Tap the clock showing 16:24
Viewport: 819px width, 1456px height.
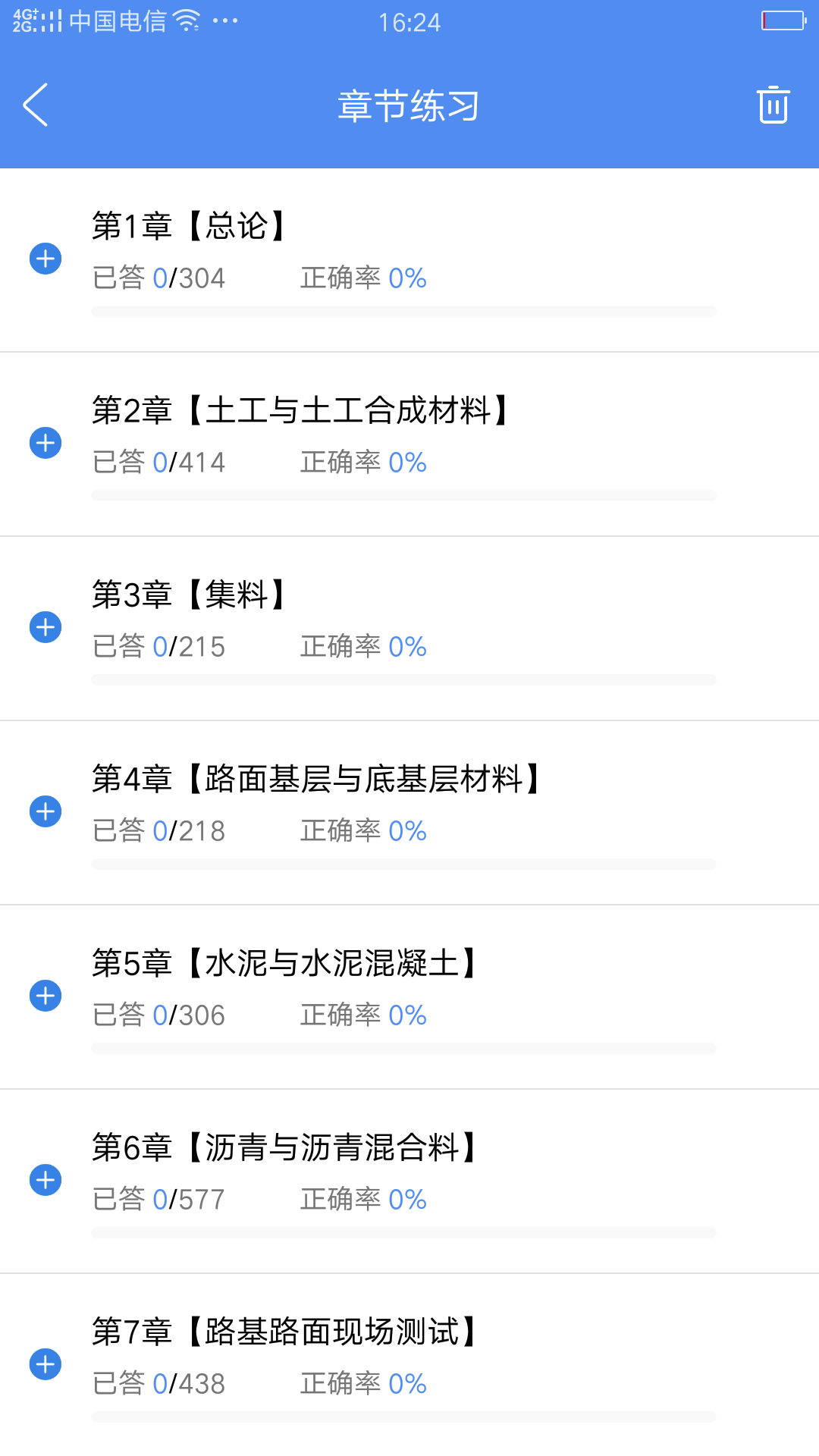tap(409, 23)
